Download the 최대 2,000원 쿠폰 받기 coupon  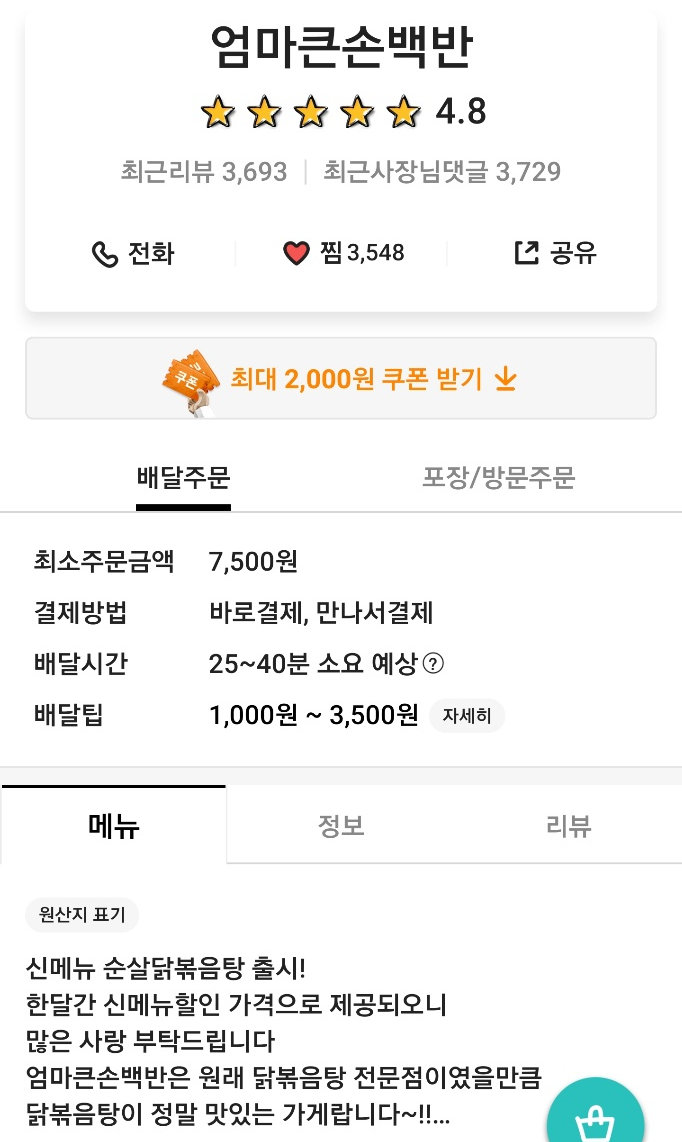tap(341, 379)
